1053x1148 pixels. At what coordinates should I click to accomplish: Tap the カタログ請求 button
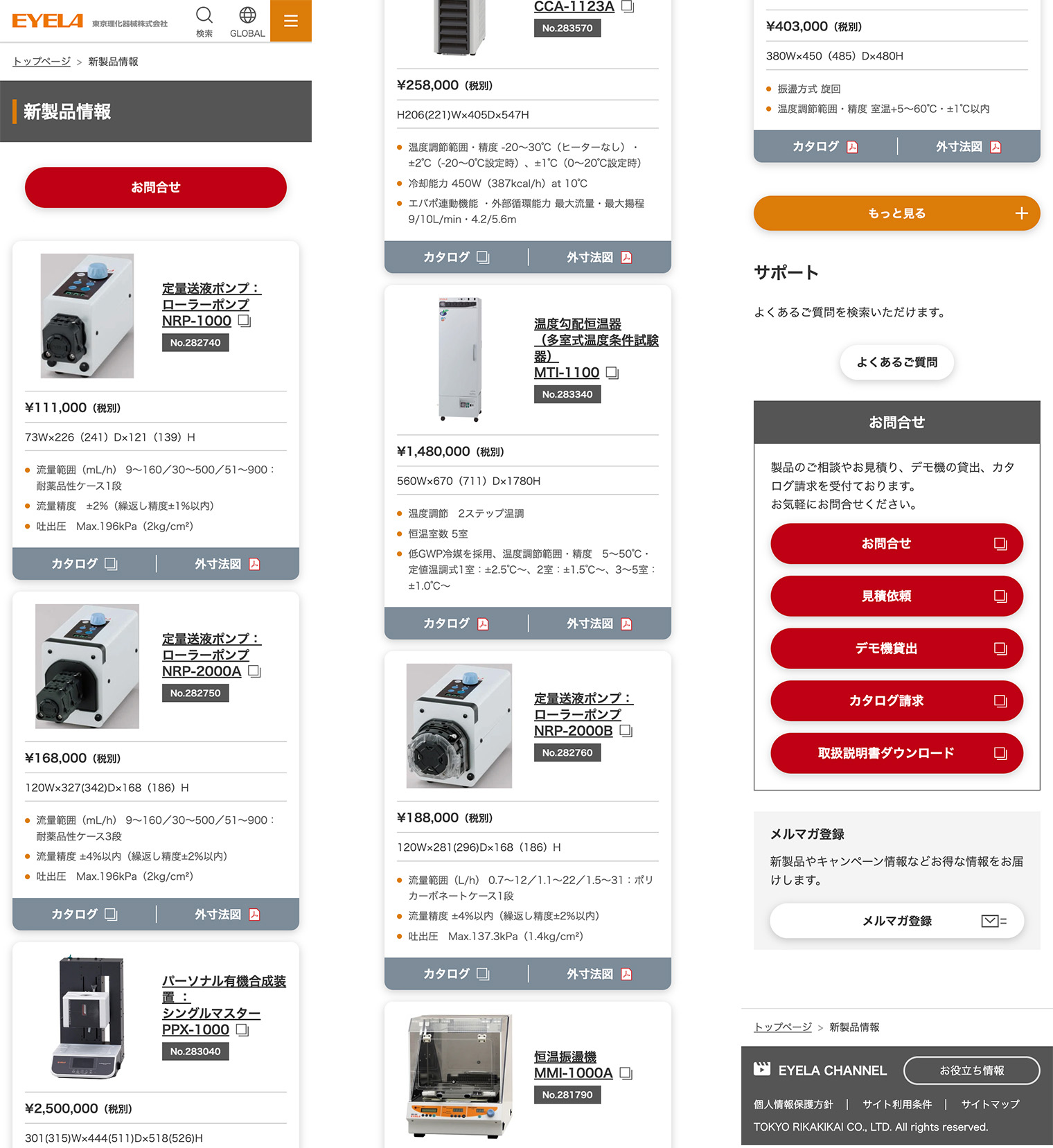896,701
